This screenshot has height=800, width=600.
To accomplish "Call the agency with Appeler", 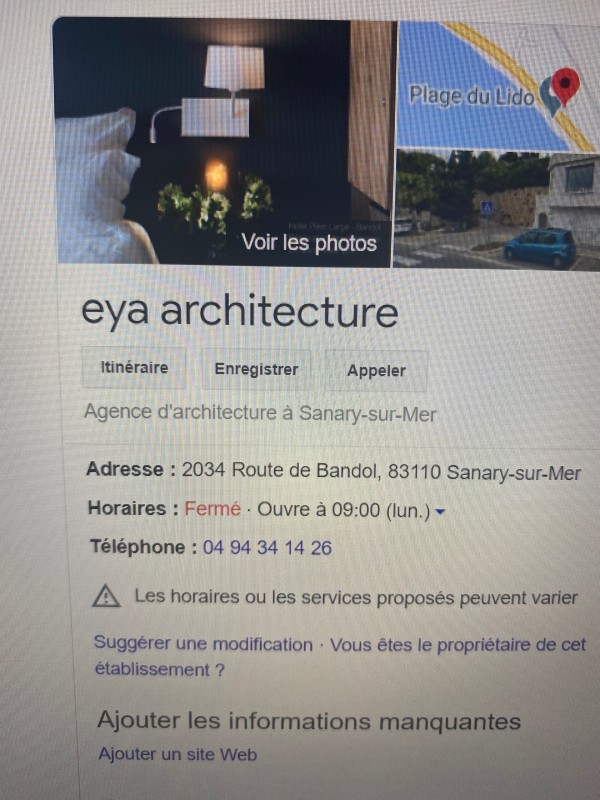I will pyautogui.click(x=376, y=371).
